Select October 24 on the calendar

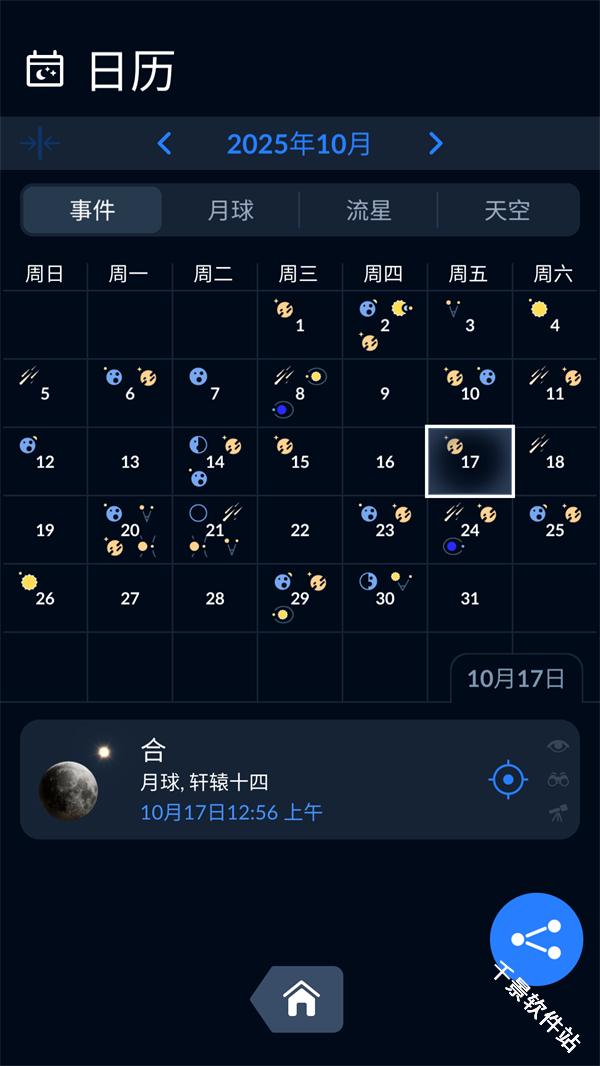tap(470, 530)
